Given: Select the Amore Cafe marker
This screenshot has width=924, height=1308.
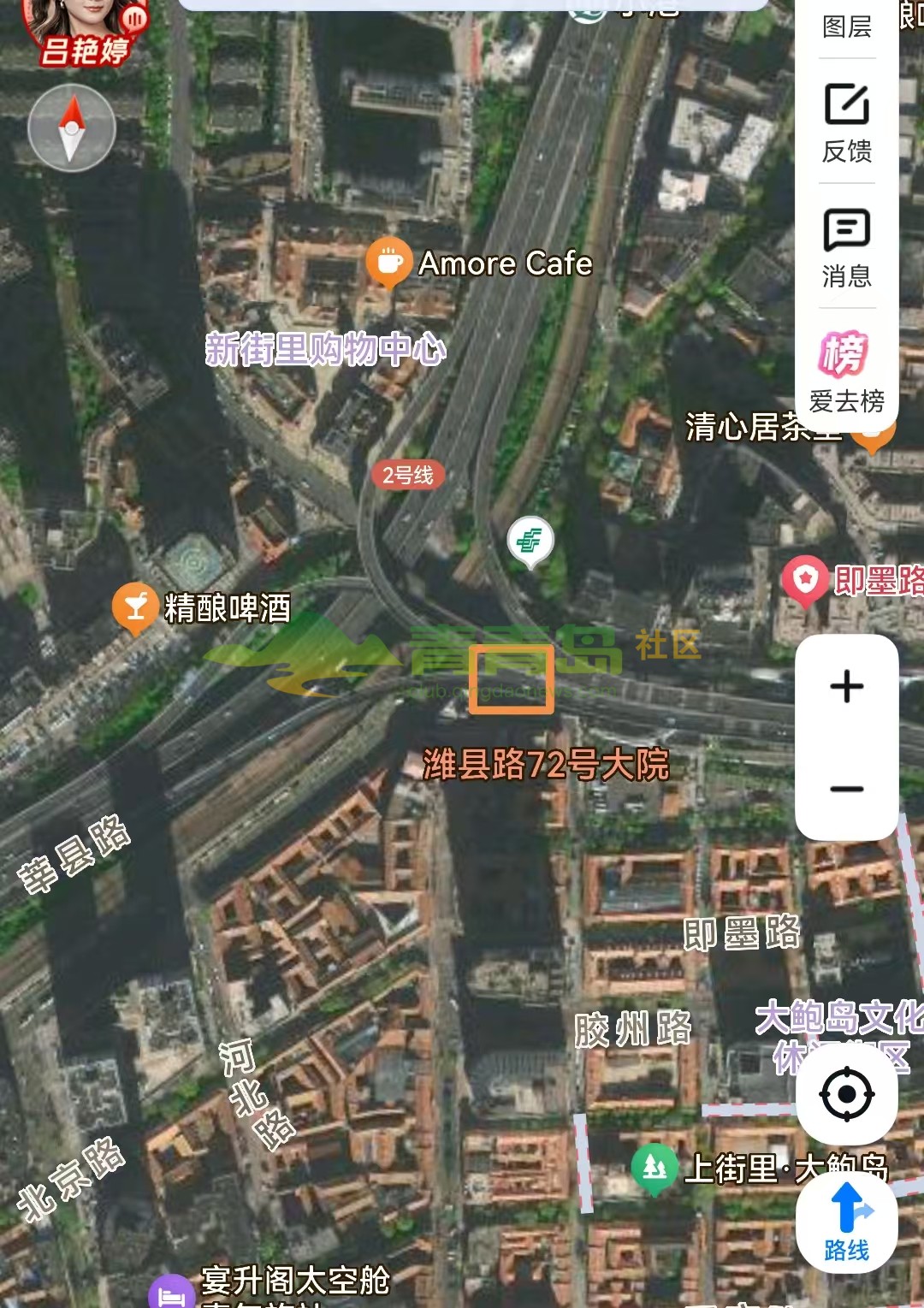Looking at the screenshot, I should pos(388,262).
